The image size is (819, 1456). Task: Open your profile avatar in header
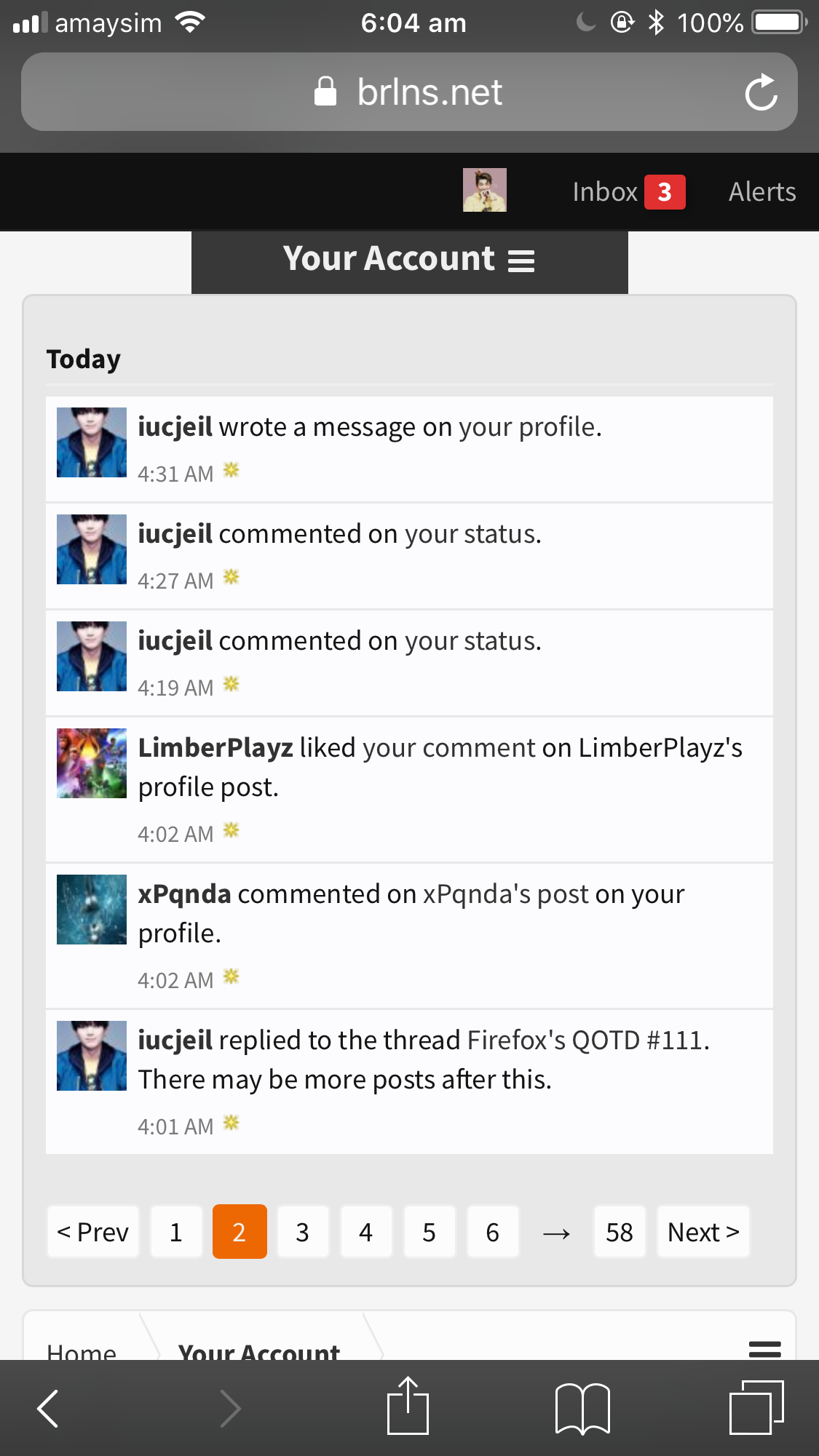pyautogui.click(x=485, y=191)
